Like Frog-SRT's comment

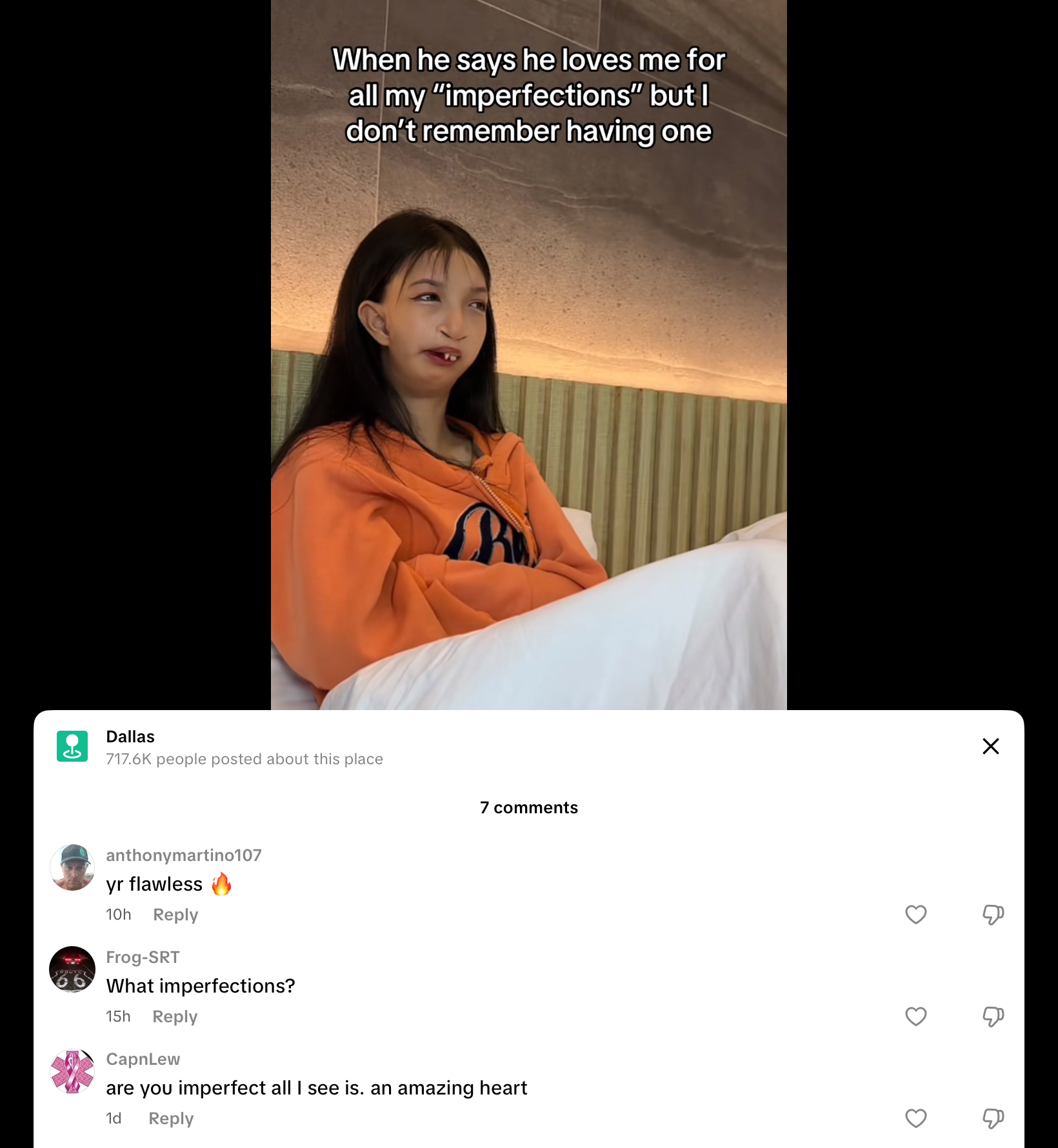915,1016
